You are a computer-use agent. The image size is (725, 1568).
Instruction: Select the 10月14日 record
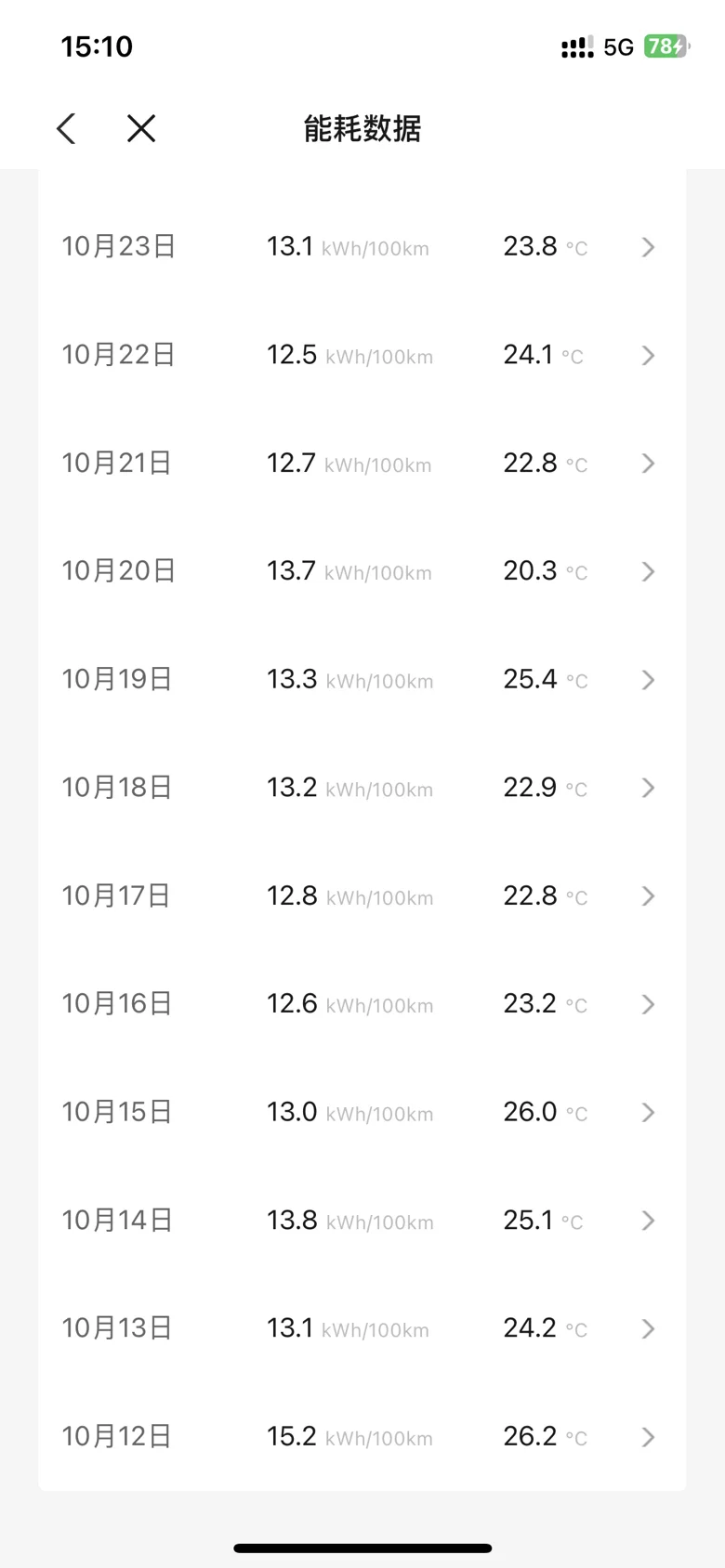[362, 1221]
